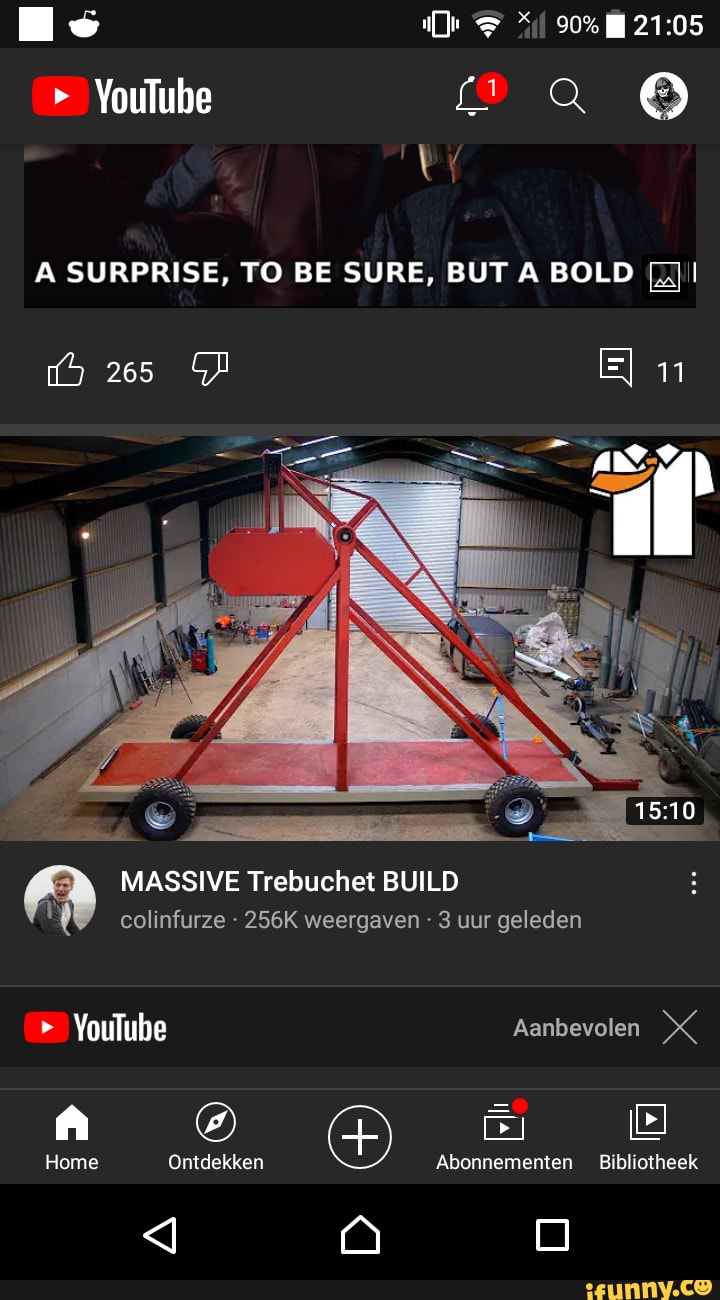Open the Bibliotheek tab
This screenshot has height=1300, width=720.
pos(648,1138)
